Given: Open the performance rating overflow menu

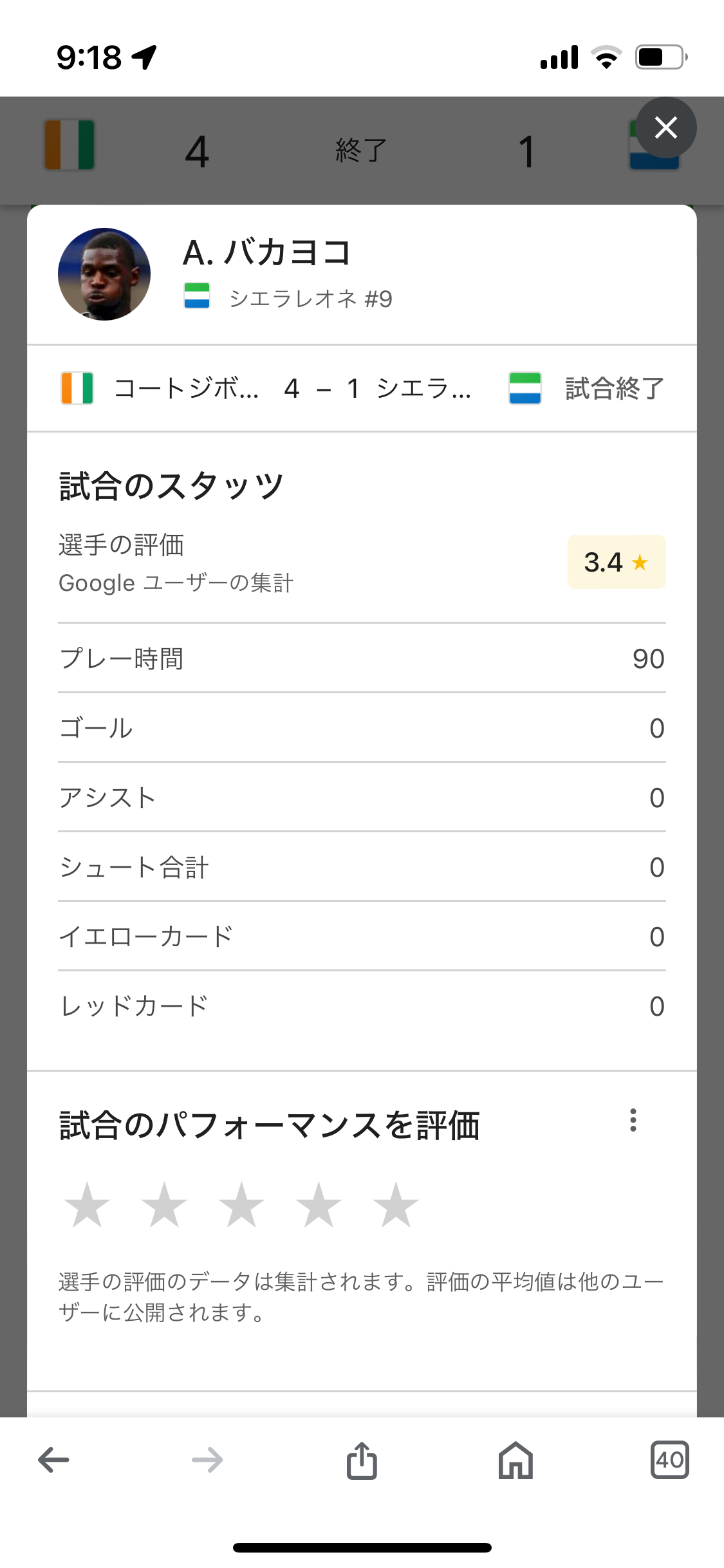Looking at the screenshot, I should (x=633, y=1120).
